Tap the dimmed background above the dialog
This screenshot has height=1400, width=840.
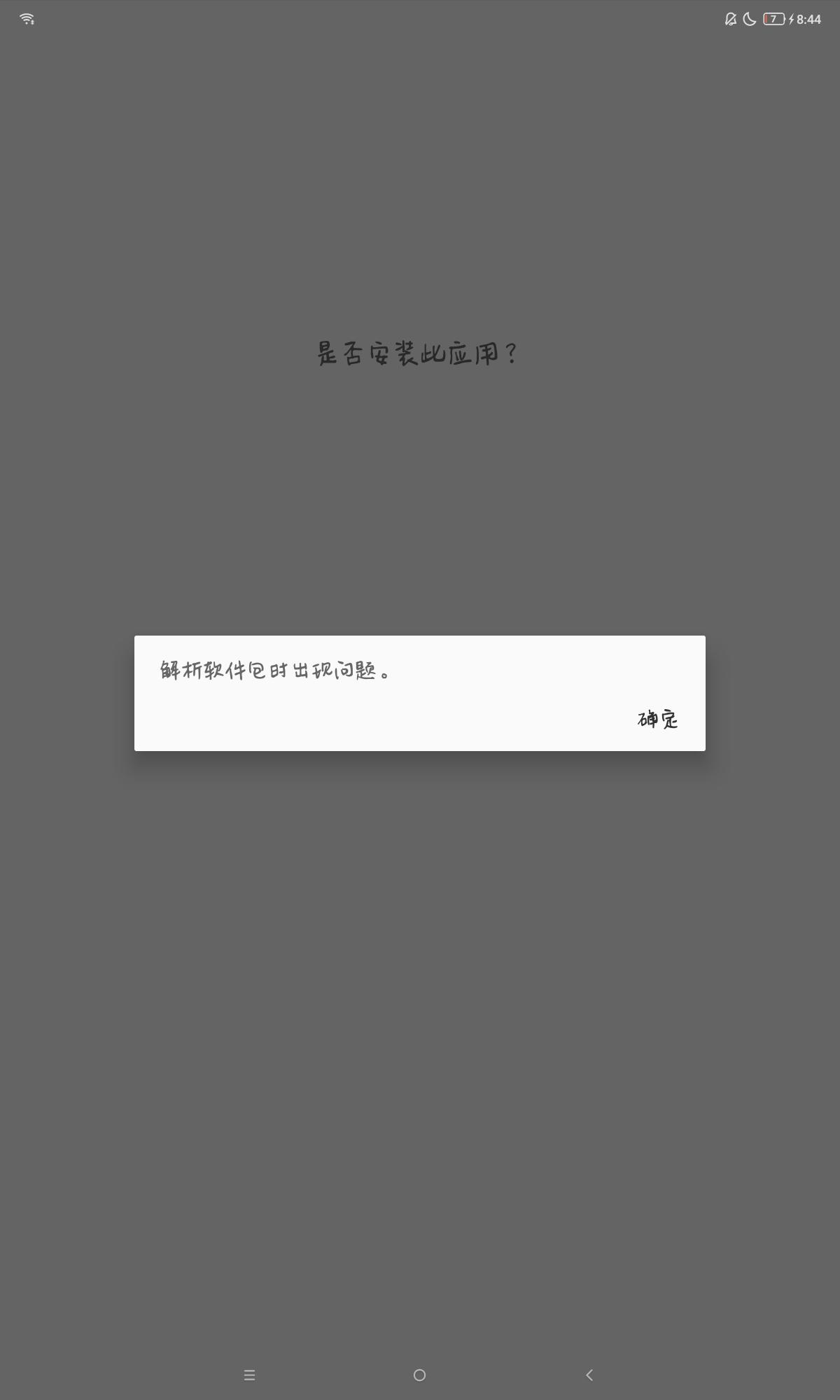(x=419, y=490)
